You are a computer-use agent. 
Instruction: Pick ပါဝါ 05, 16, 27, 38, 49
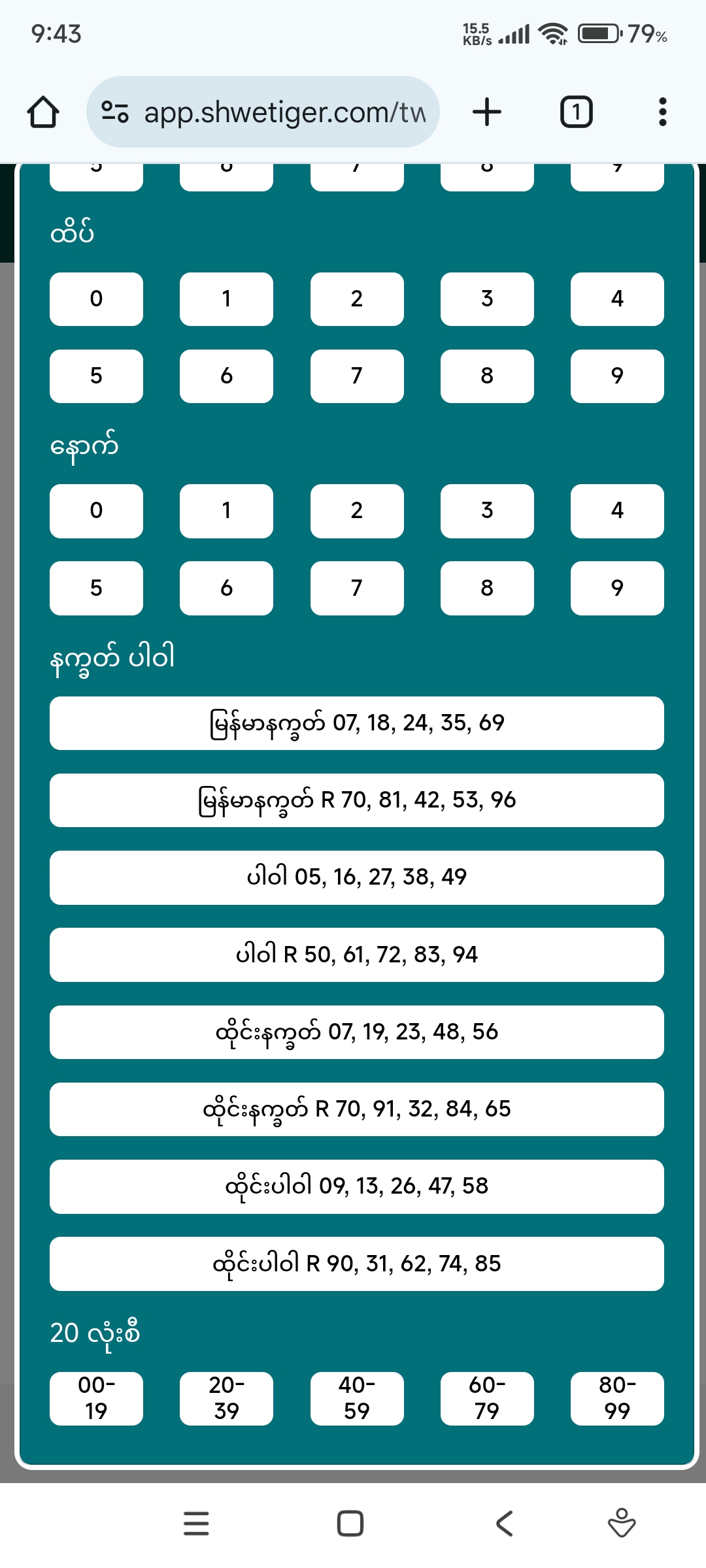357,877
